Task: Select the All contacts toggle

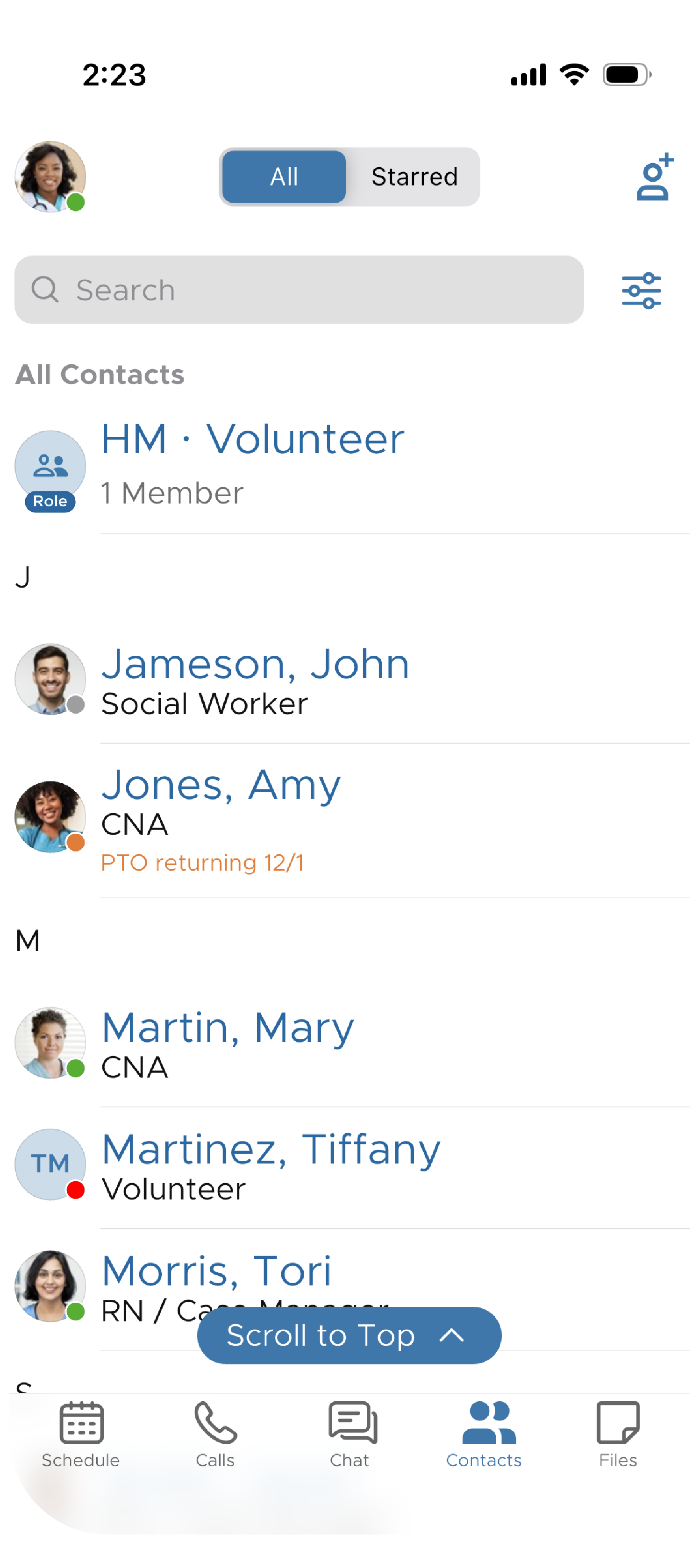Action: pos(284,177)
